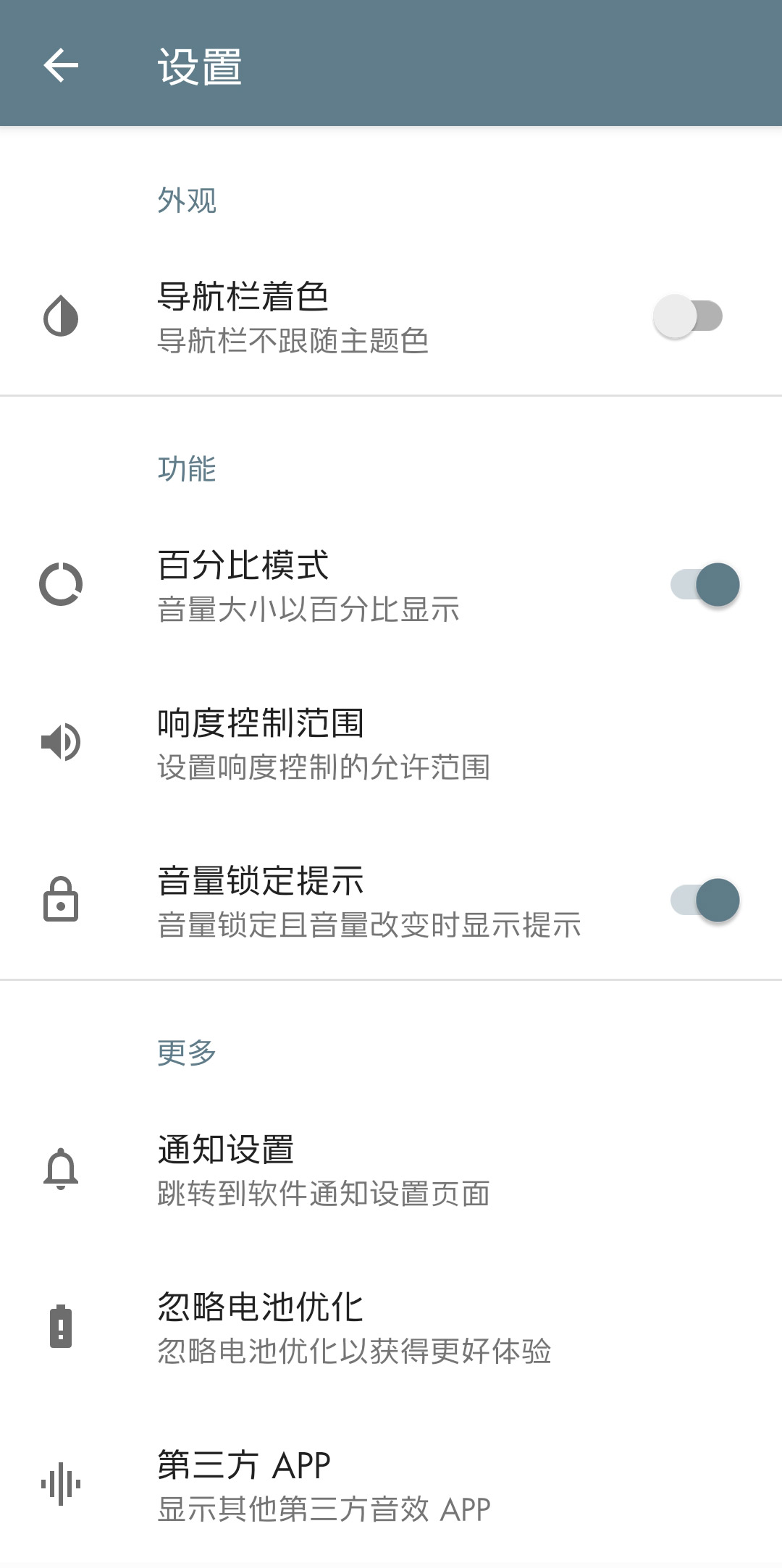Viewport: 782px width, 1568px height.
Task: Select the 功能 section header
Action: point(187,469)
